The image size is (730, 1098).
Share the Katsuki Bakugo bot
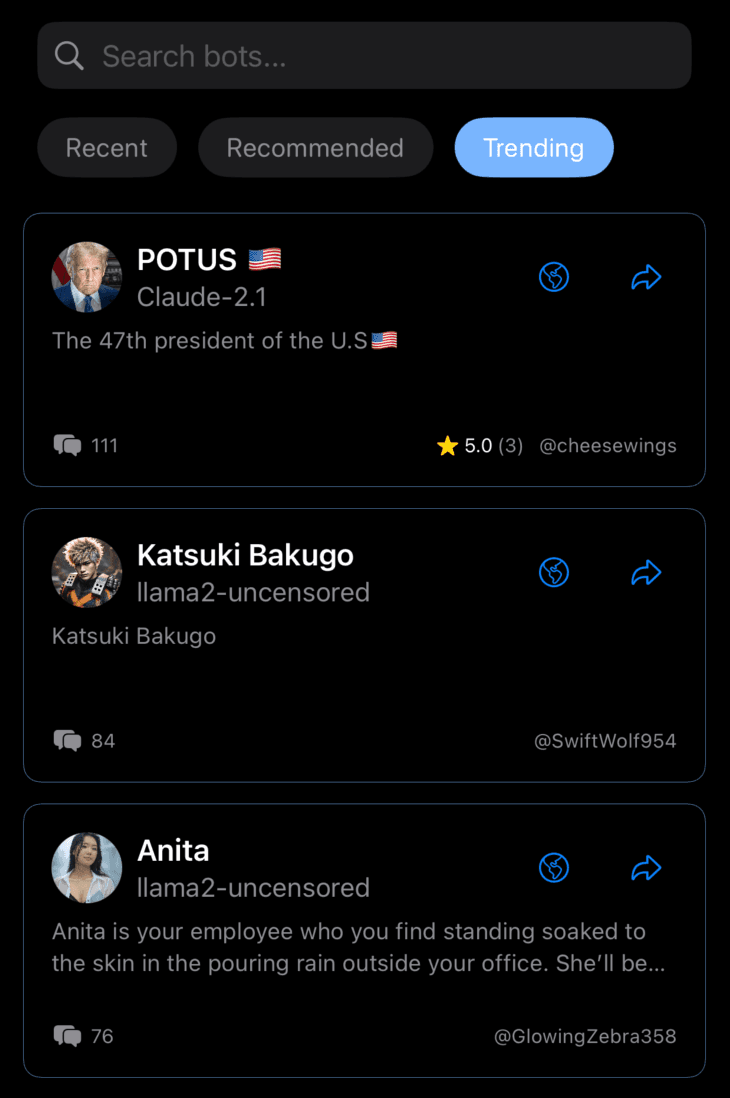point(646,572)
